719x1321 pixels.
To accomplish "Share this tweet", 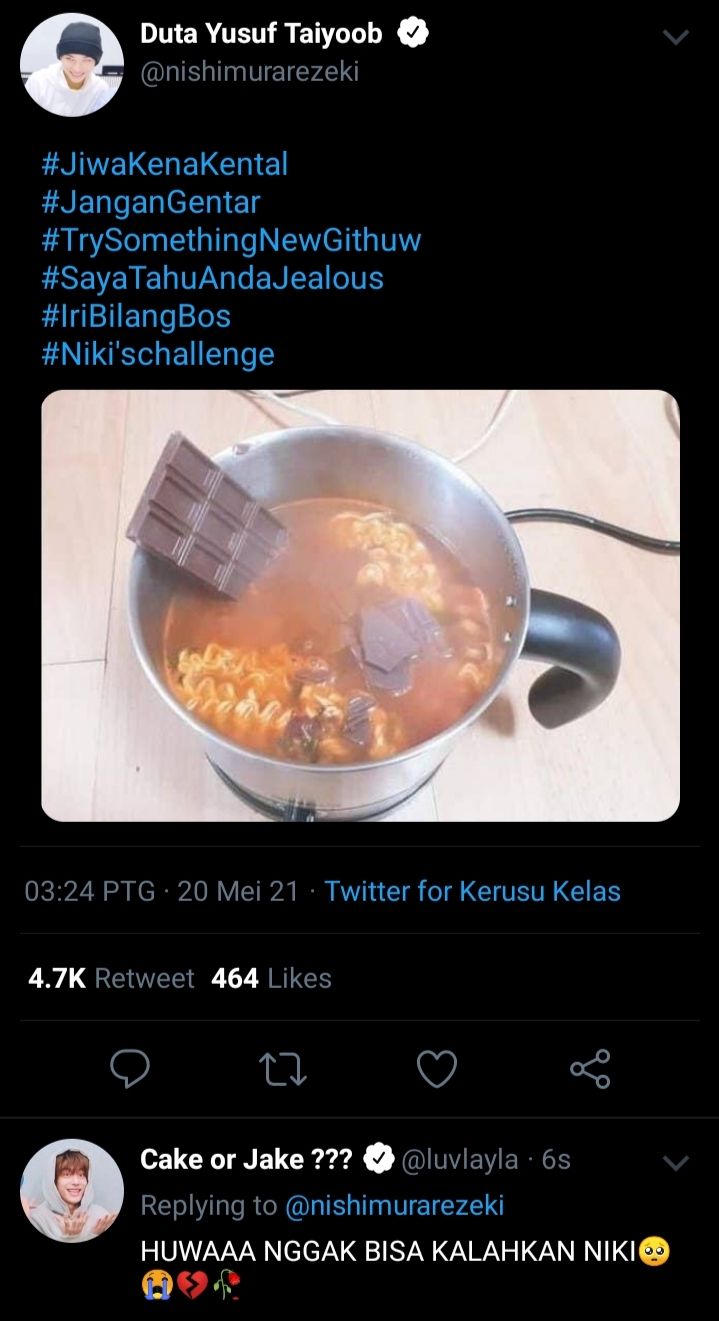I will point(590,1069).
